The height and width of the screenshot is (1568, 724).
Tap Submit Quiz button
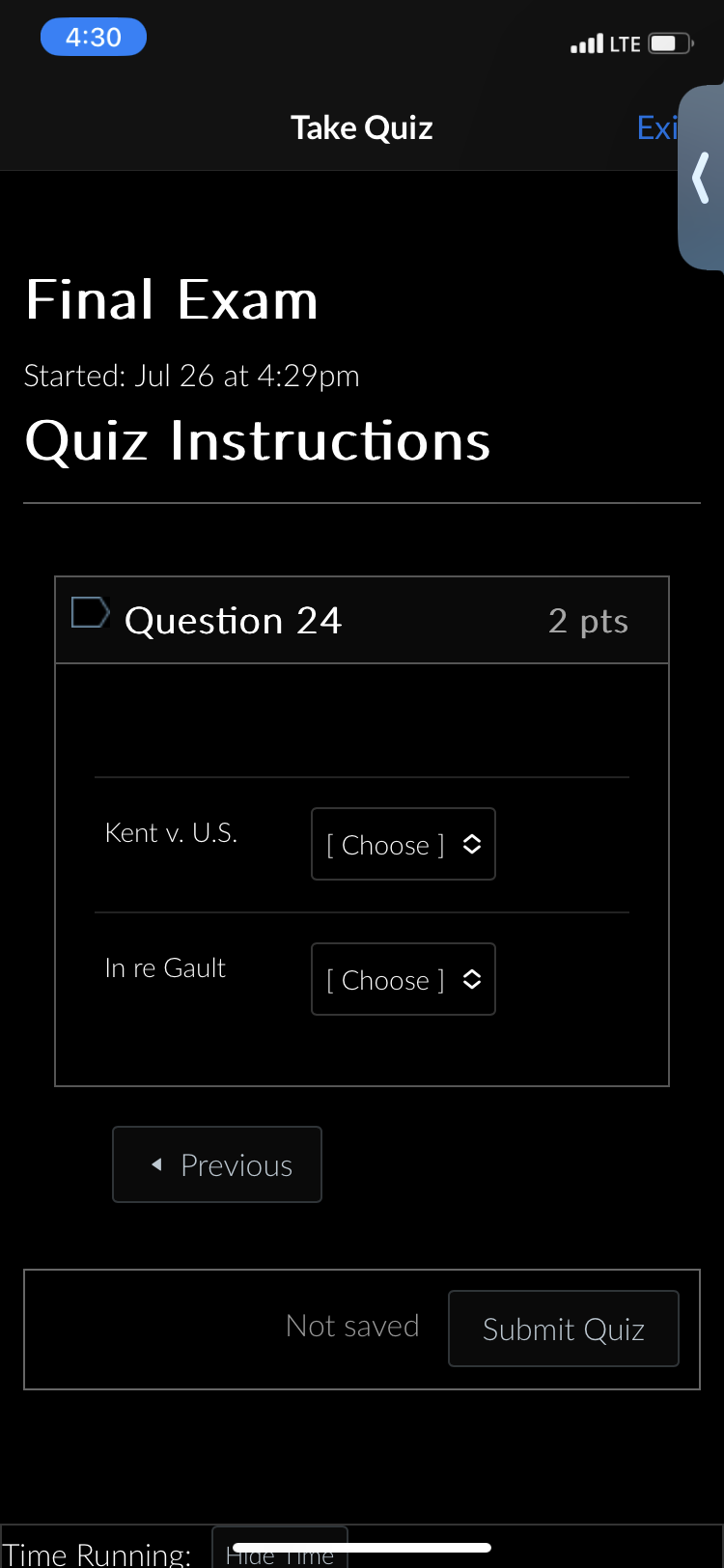point(563,1329)
